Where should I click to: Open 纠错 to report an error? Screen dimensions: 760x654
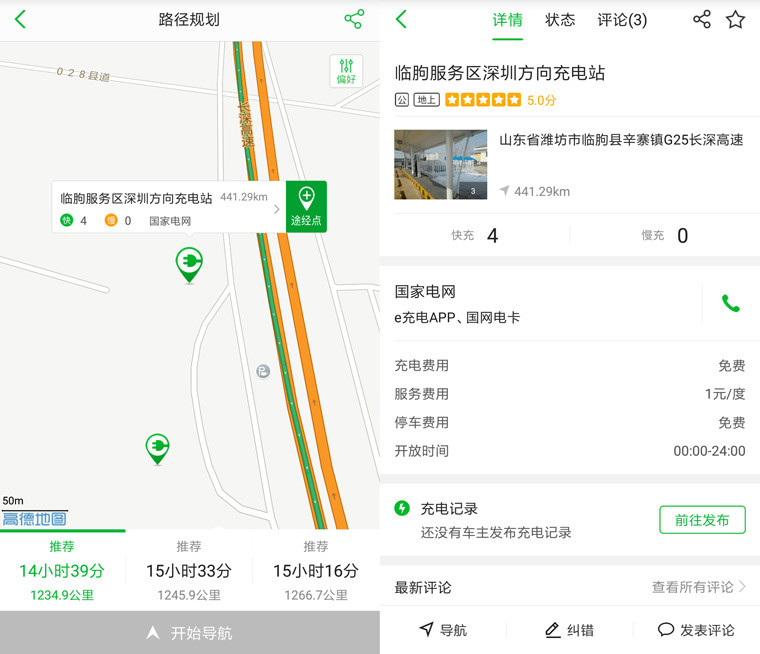569,630
